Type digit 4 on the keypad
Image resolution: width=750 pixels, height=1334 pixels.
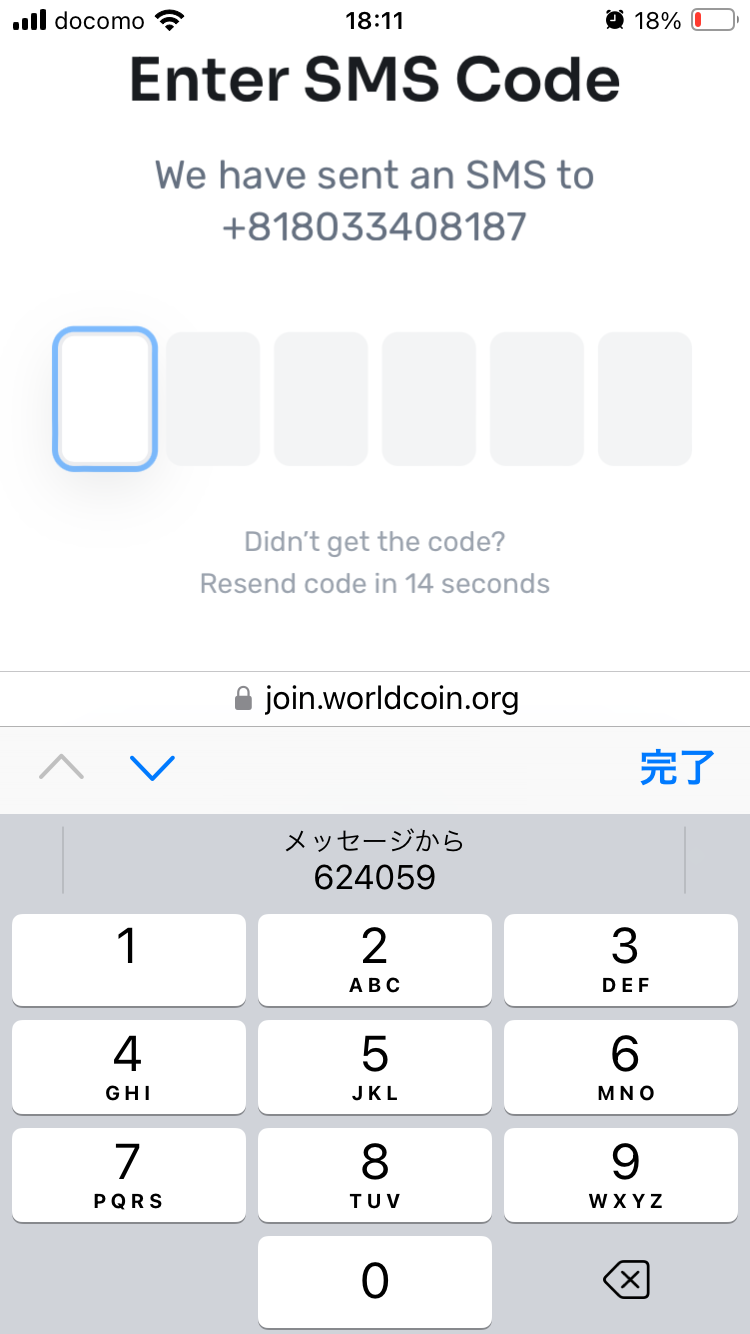[128, 1066]
